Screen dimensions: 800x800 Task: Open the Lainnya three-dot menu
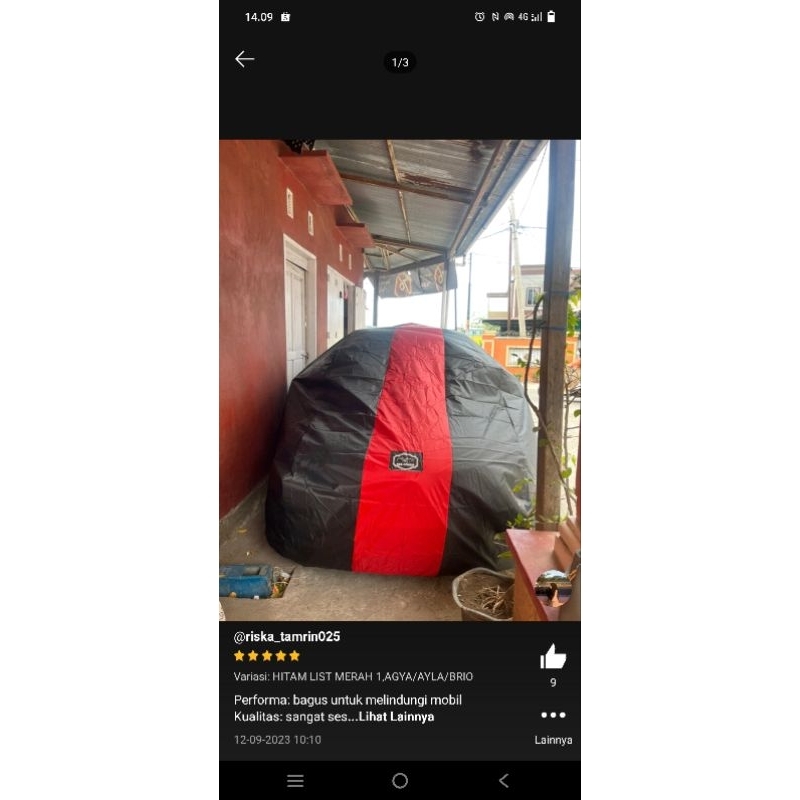click(553, 715)
